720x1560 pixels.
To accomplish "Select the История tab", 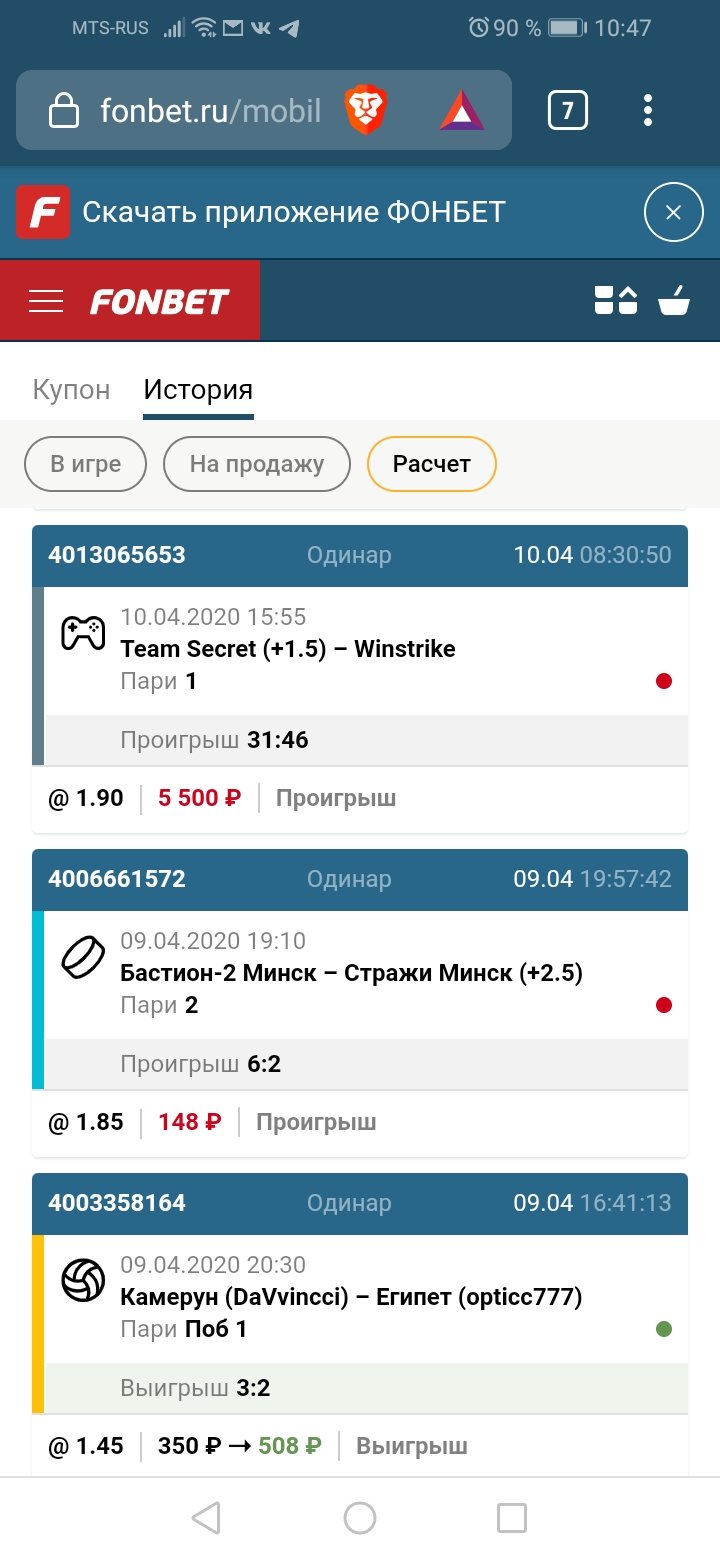I will 198,389.
